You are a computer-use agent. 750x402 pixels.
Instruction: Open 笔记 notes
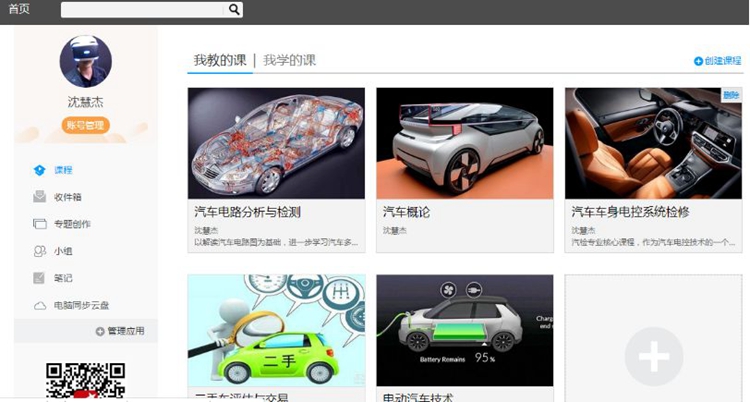62,278
